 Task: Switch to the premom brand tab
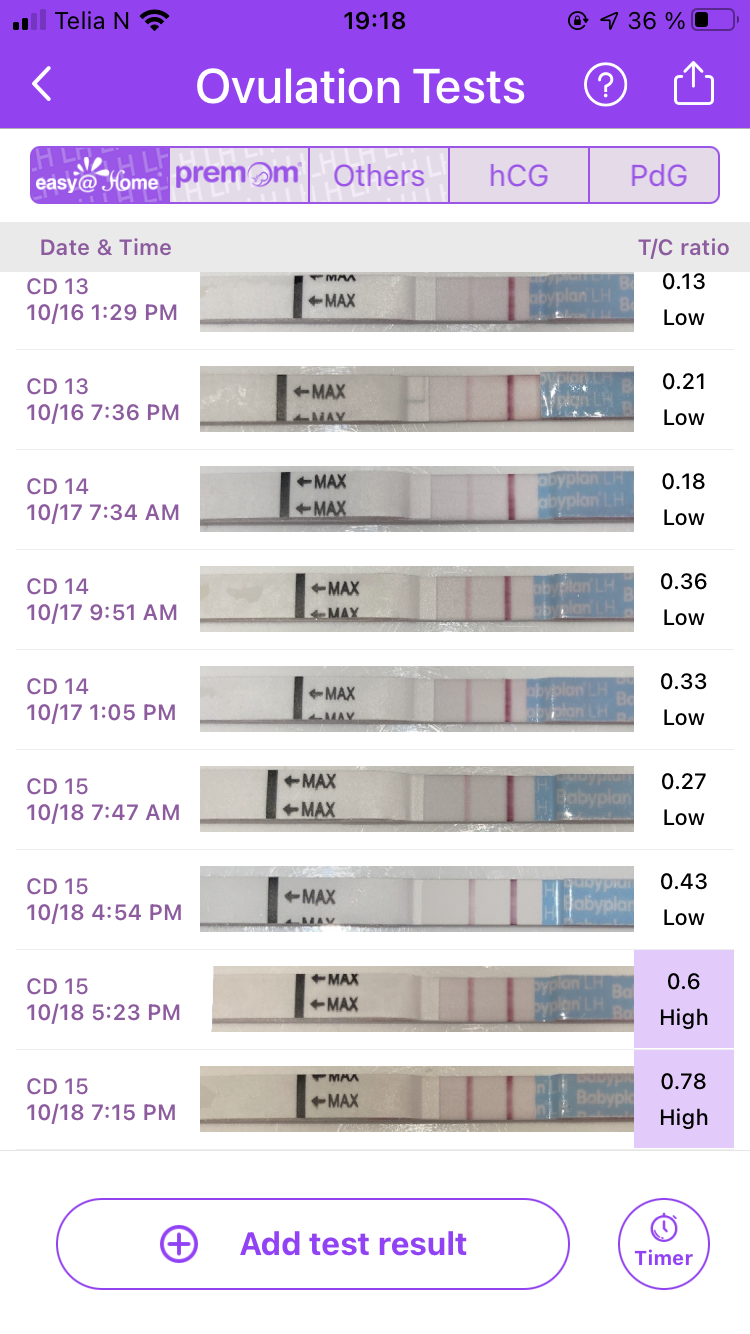click(239, 175)
